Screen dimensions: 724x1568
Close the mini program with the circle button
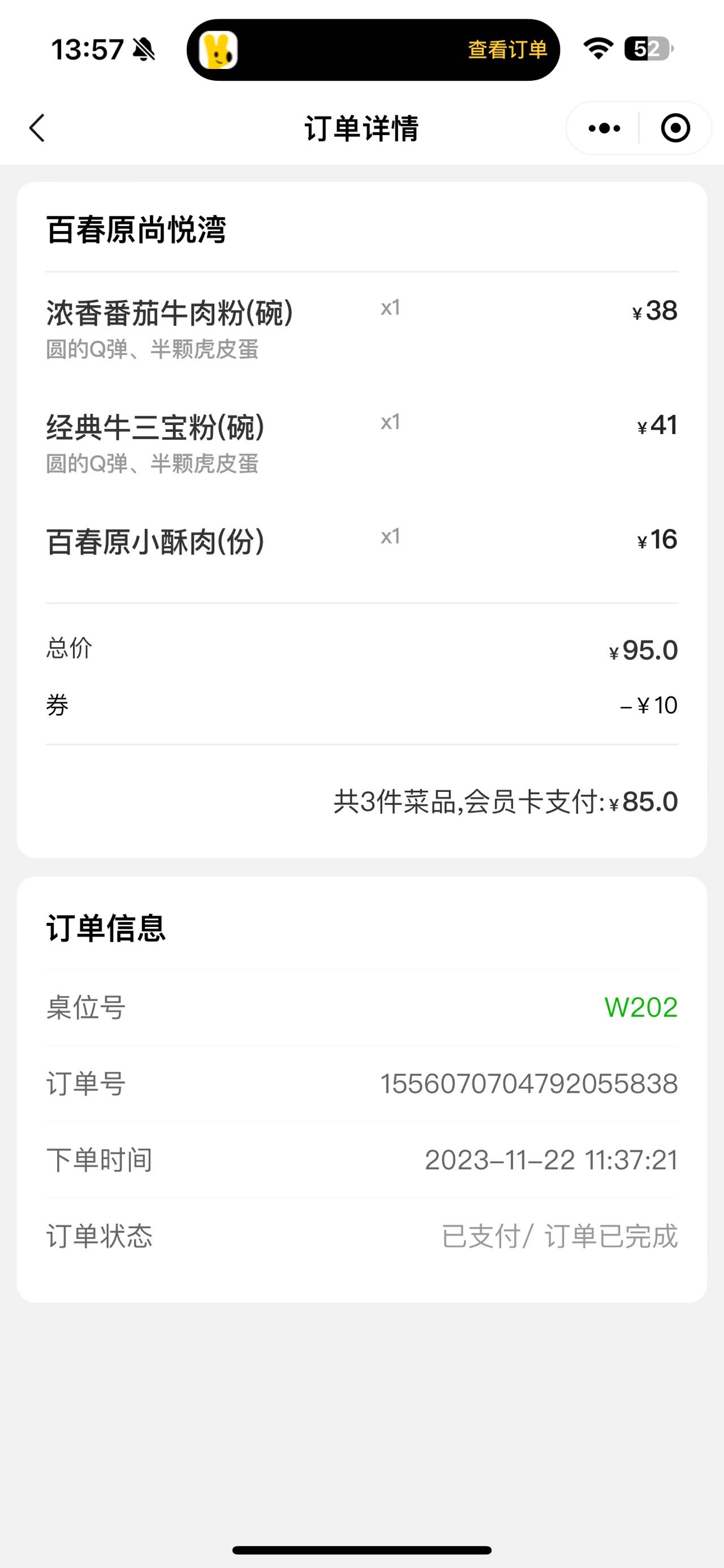(675, 128)
